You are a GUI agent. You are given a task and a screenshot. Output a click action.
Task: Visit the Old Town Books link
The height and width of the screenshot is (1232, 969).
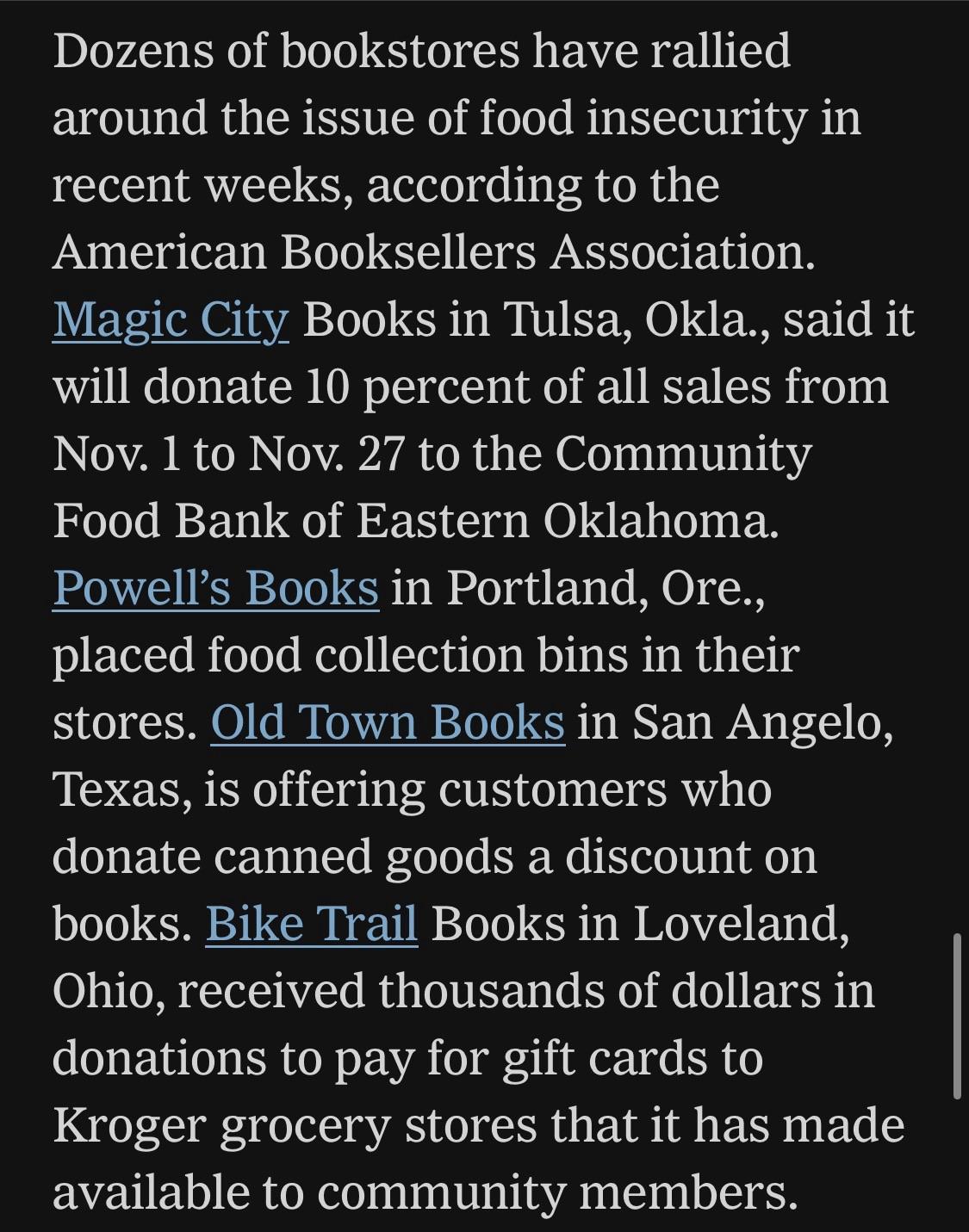tap(388, 722)
